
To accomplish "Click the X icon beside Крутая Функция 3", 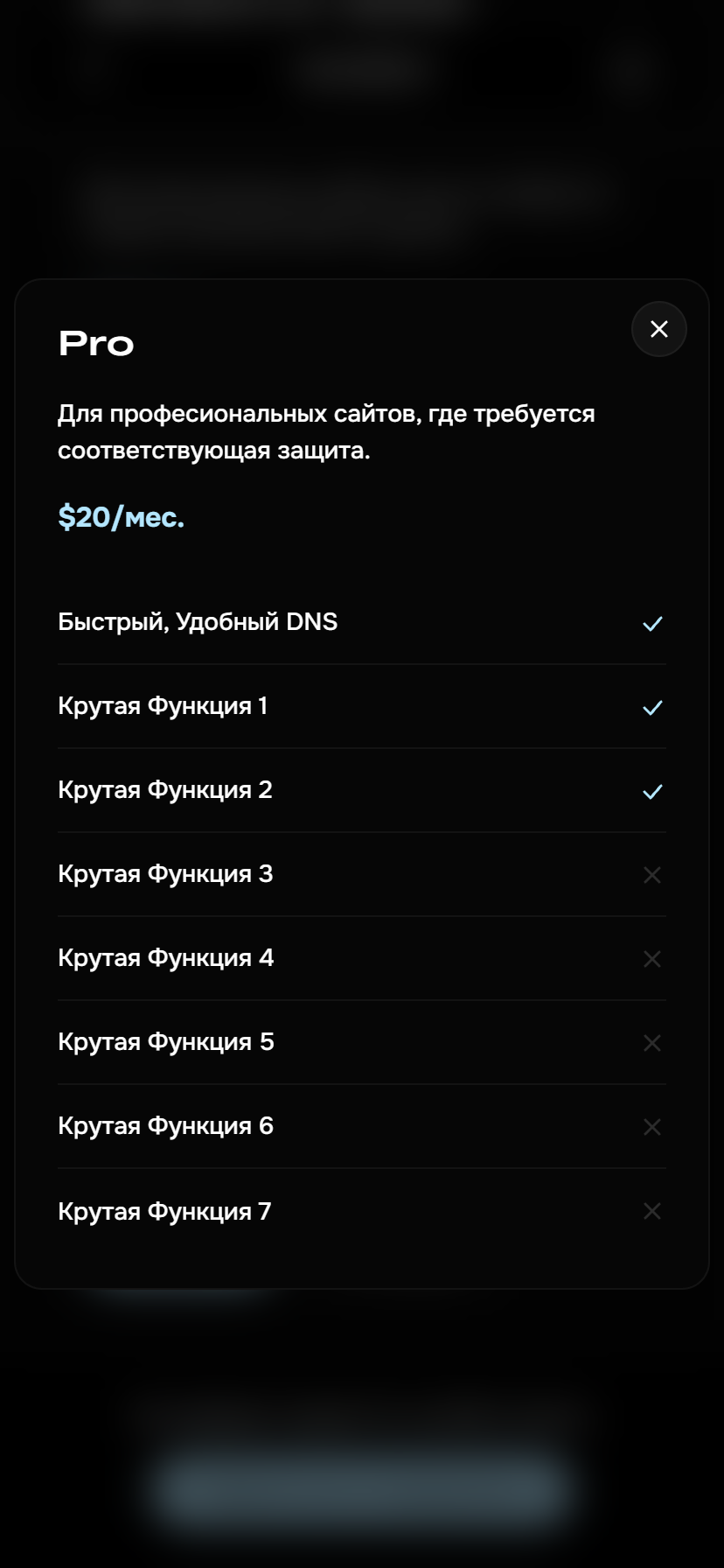I will point(651,875).
